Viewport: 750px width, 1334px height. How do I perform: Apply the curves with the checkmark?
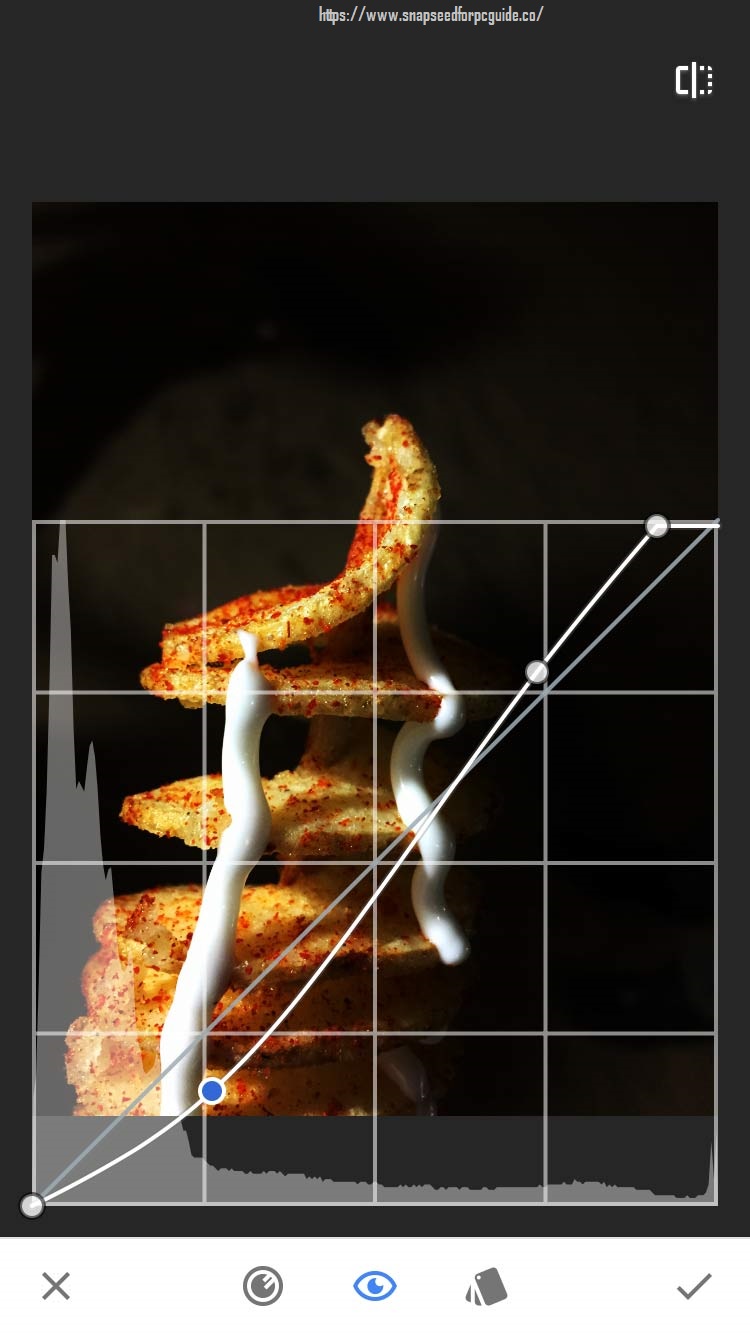pyautogui.click(x=694, y=1286)
